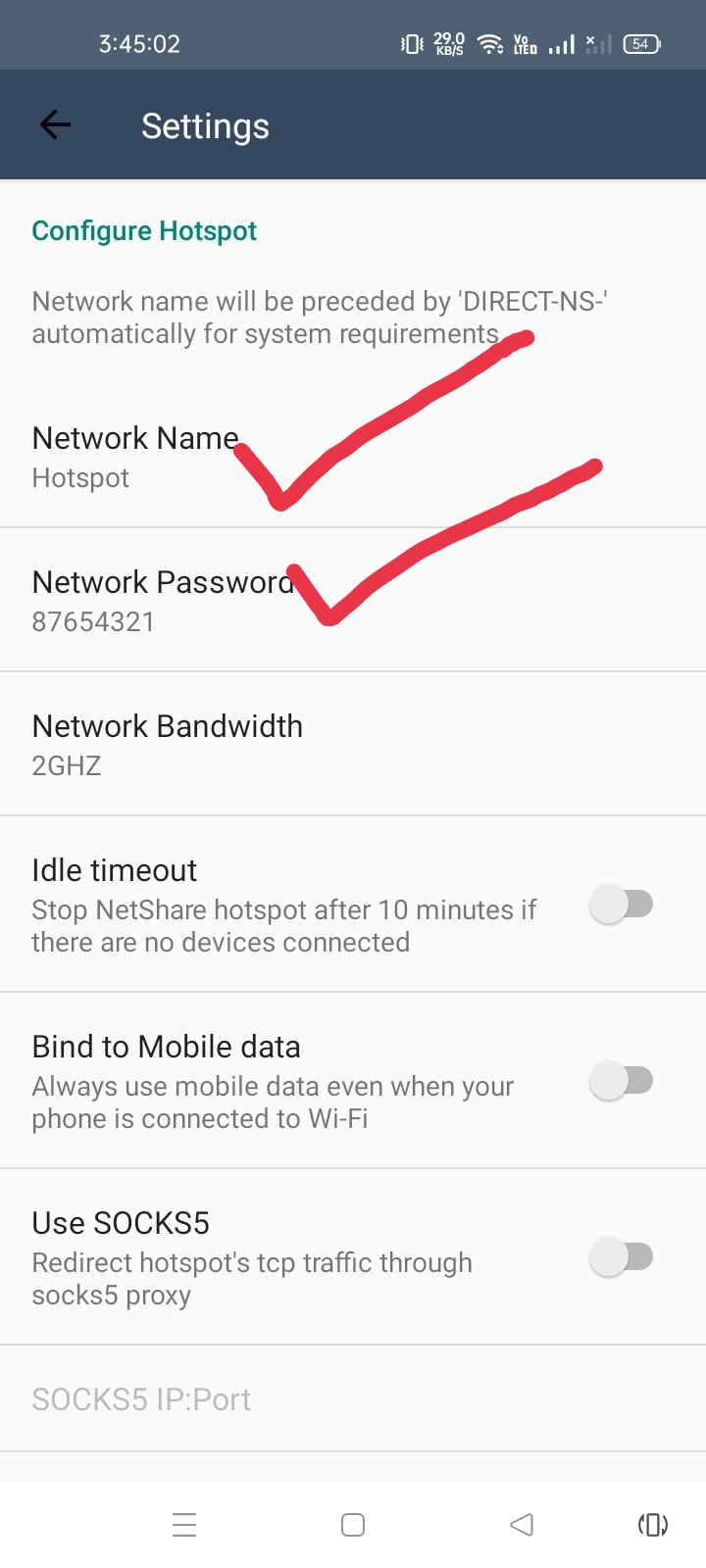The image size is (706, 1568).
Task: Open recent apps from navigation bar
Action: click(184, 1524)
